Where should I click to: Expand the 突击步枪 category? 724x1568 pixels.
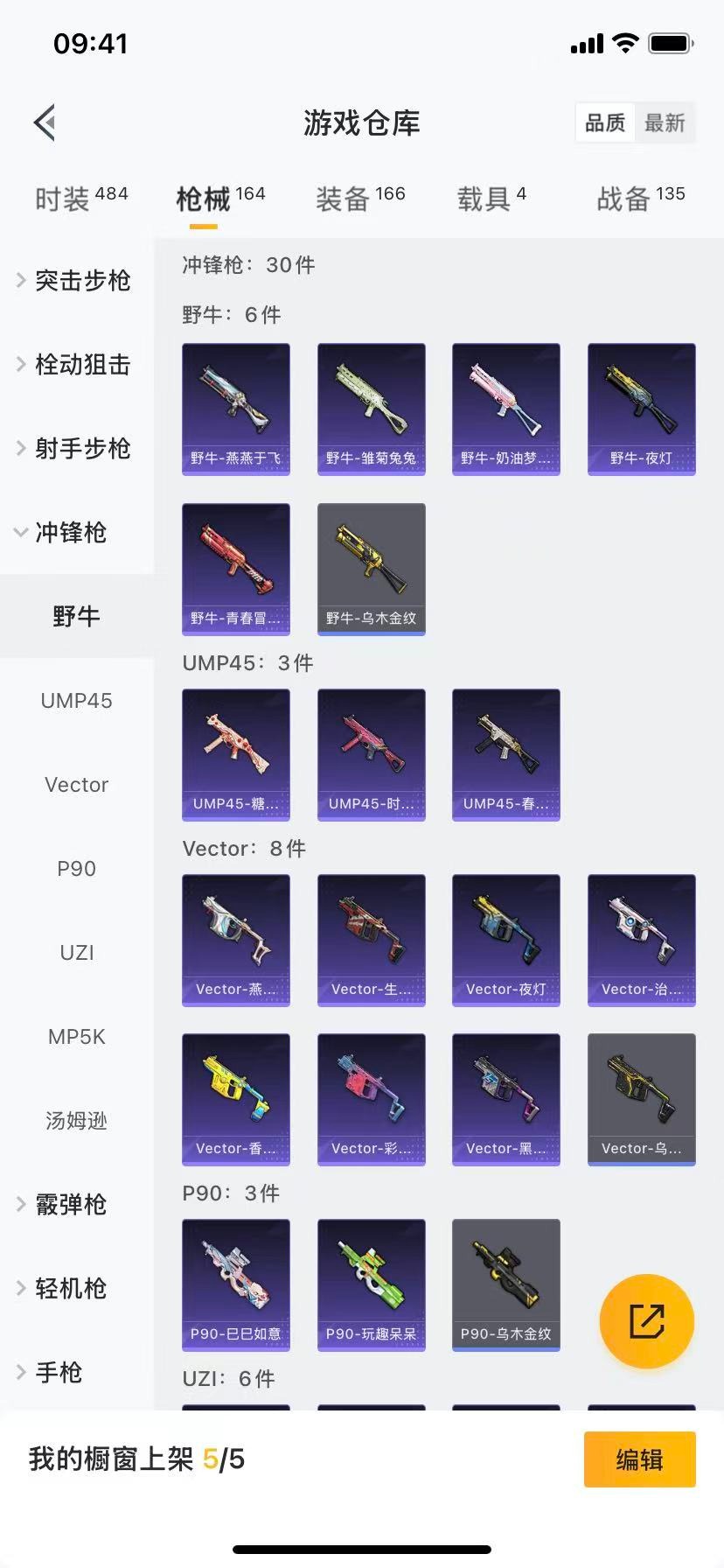coord(75,280)
